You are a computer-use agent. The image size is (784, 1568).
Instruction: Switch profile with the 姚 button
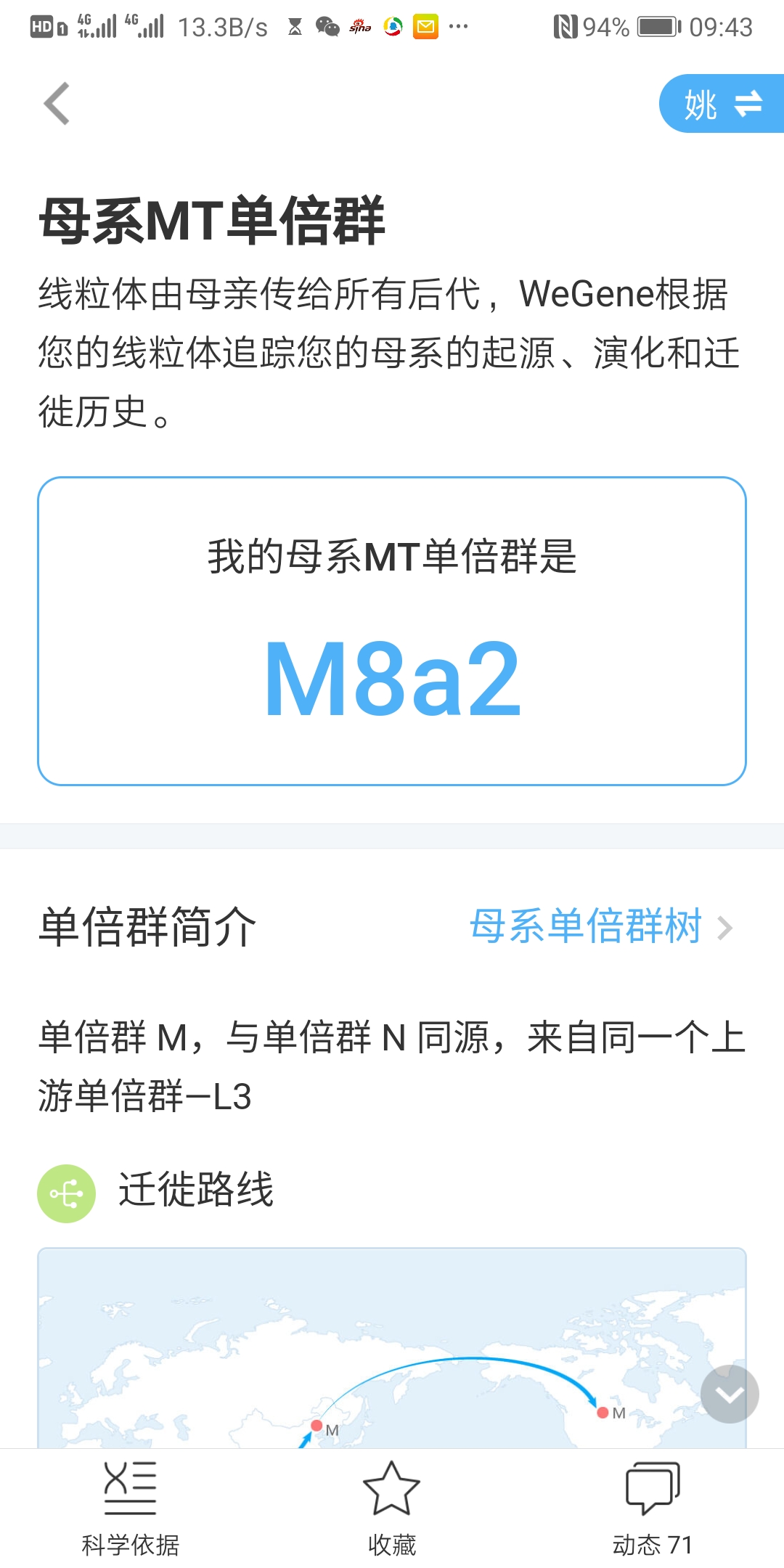722,104
